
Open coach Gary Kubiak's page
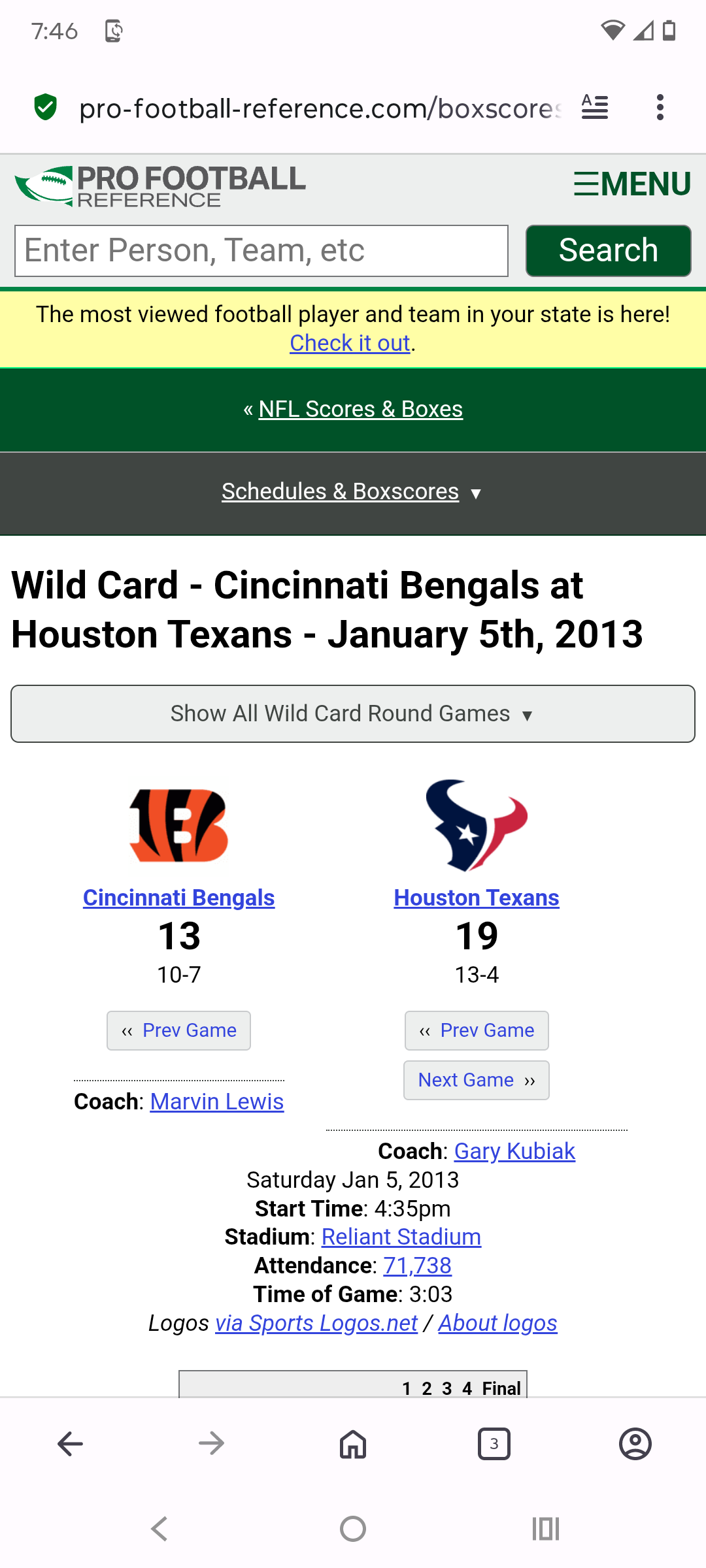tap(514, 1151)
